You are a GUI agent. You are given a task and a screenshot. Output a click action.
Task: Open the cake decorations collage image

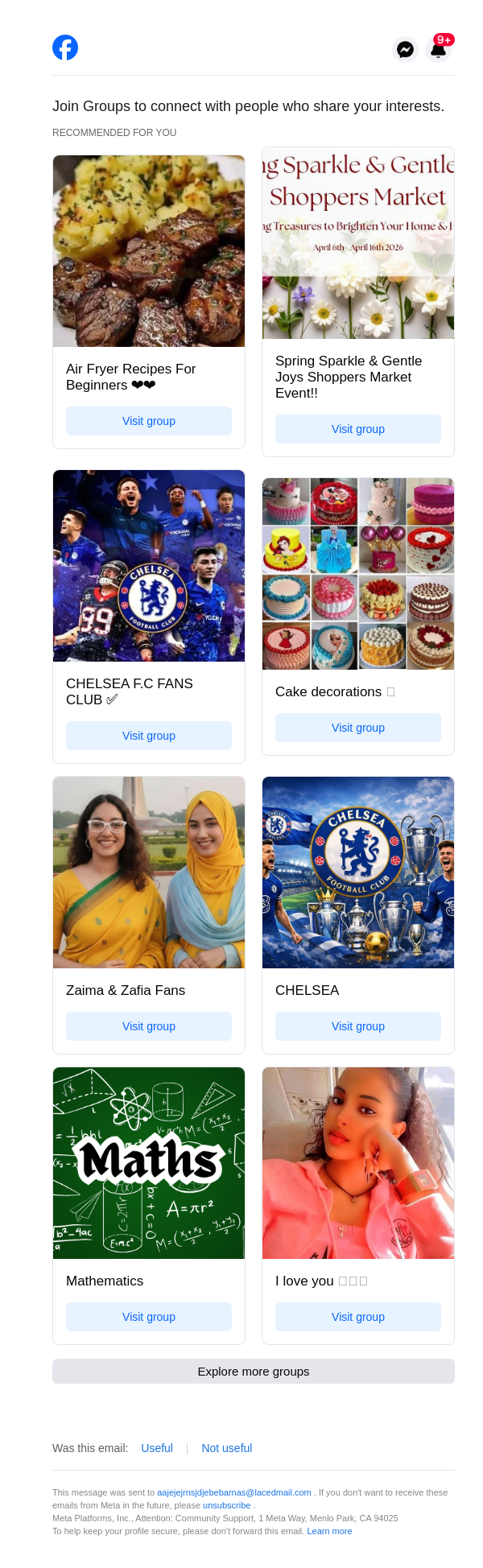[358, 574]
